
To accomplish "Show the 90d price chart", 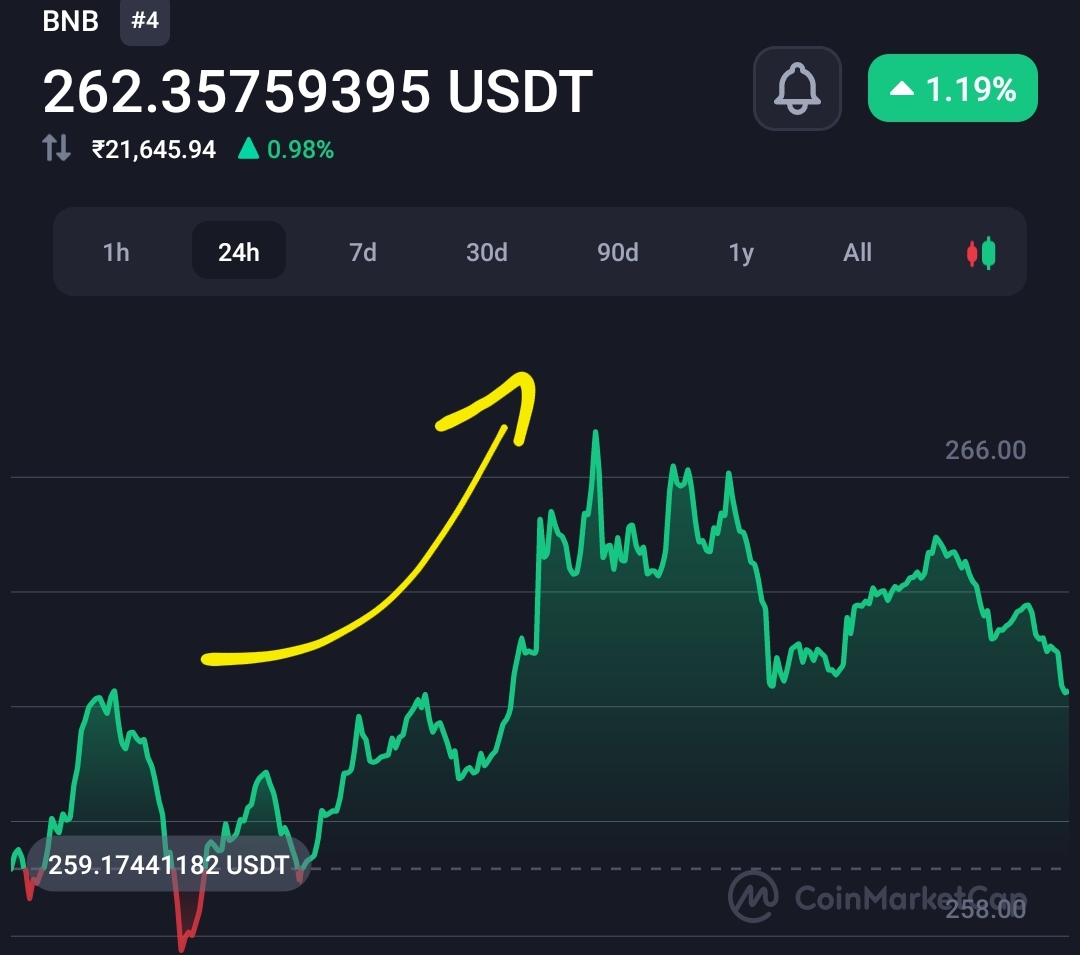I will click(x=618, y=252).
